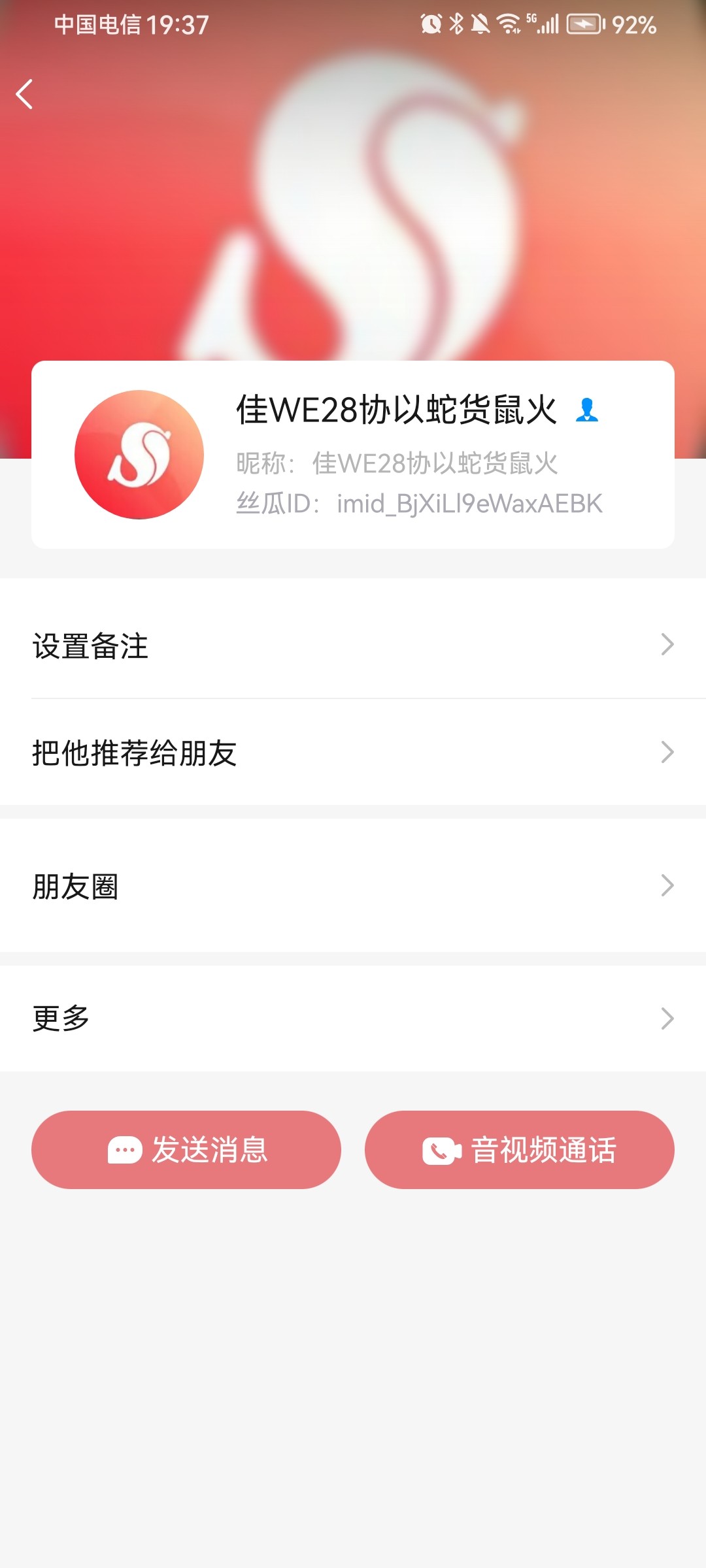The height and width of the screenshot is (1568, 706).
Task: Expand the 更多 options row
Action: click(353, 1019)
